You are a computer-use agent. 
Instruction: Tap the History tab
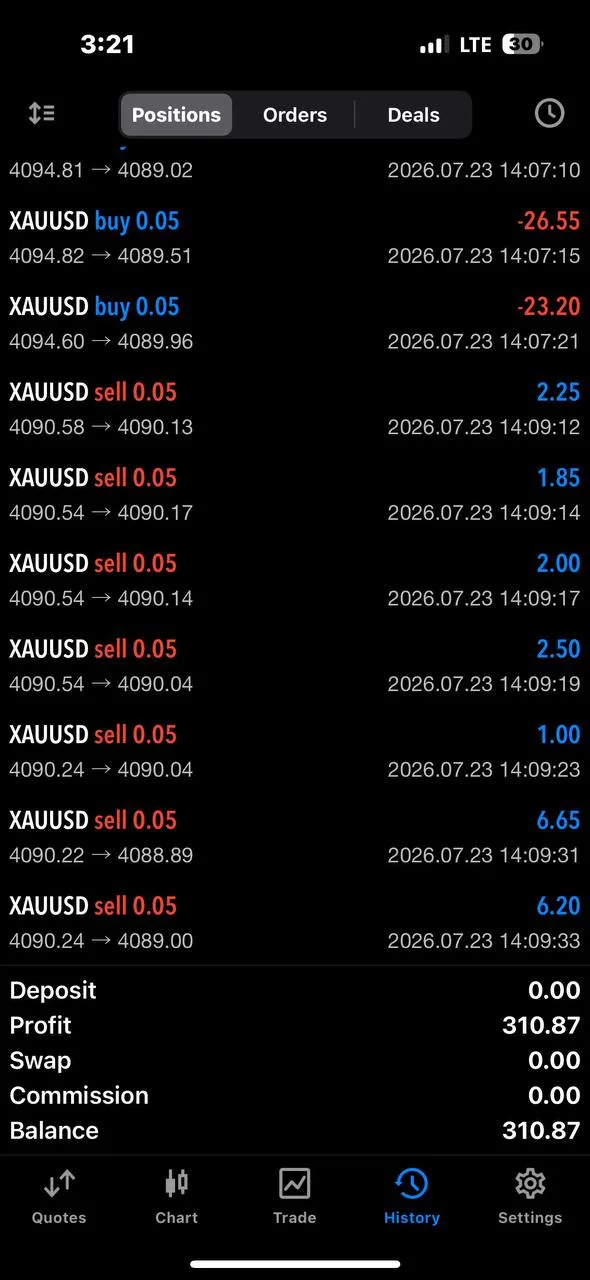click(x=412, y=1196)
